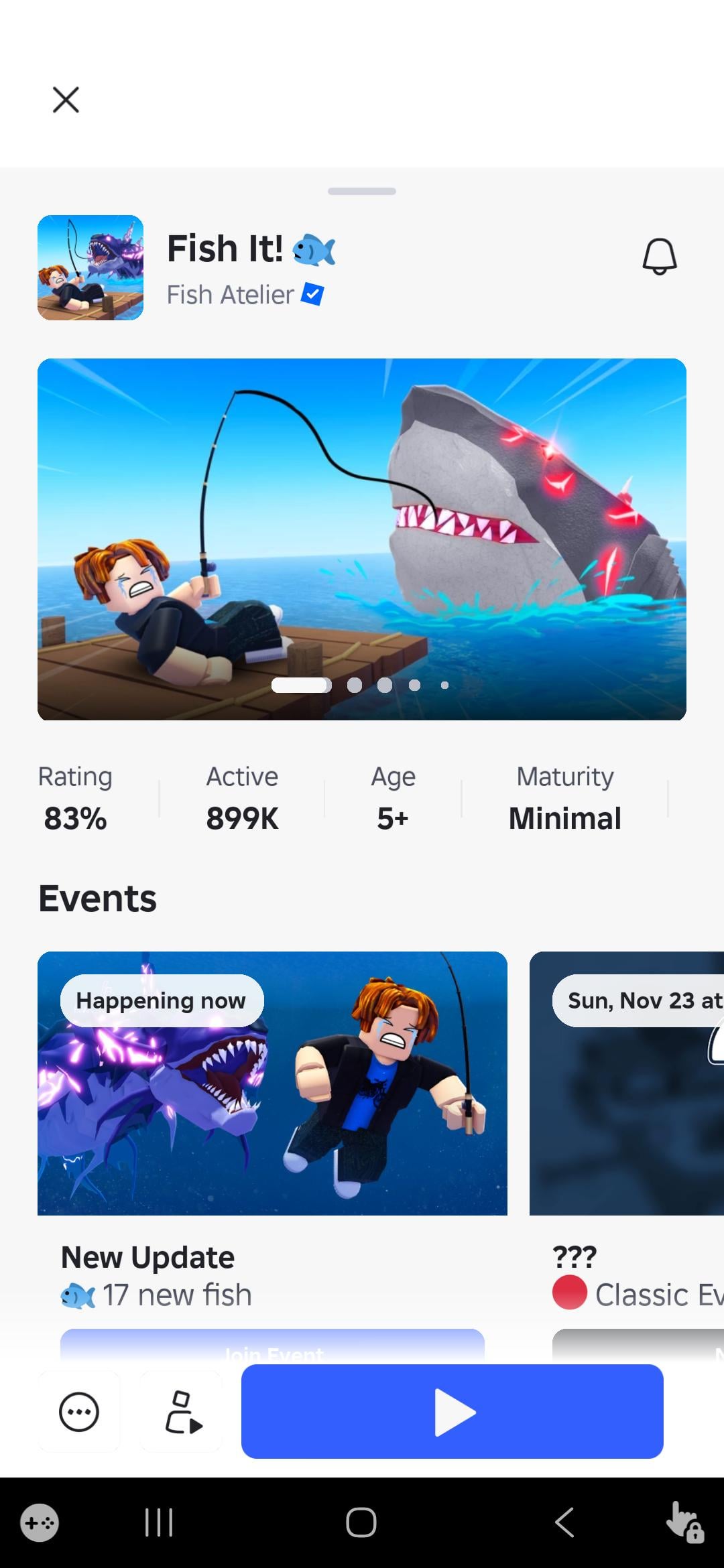Tap the blue play button

click(452, 1411)
